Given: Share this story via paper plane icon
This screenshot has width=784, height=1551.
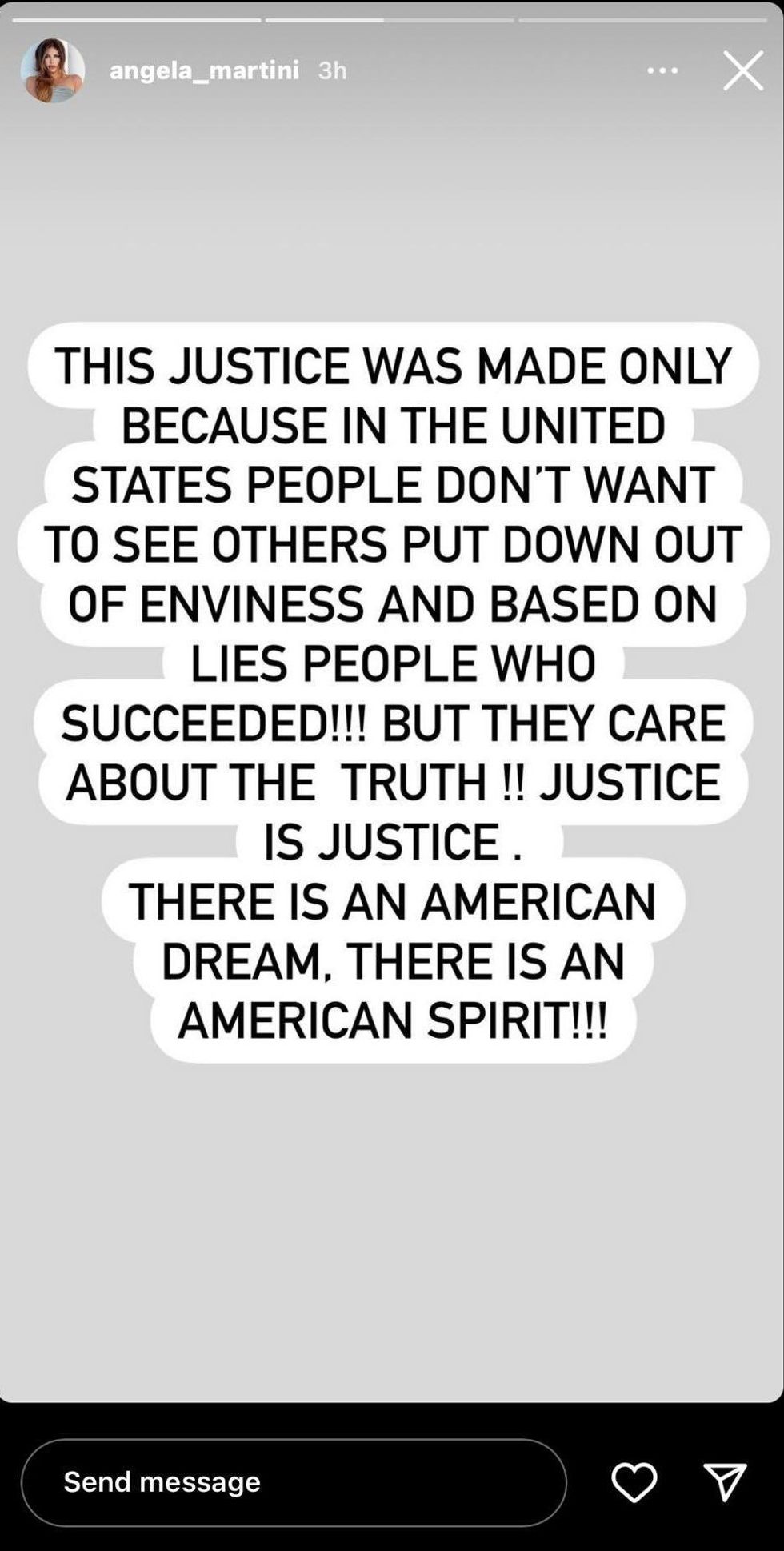Looking at the screenshot, I should (x=725, y=1481).
